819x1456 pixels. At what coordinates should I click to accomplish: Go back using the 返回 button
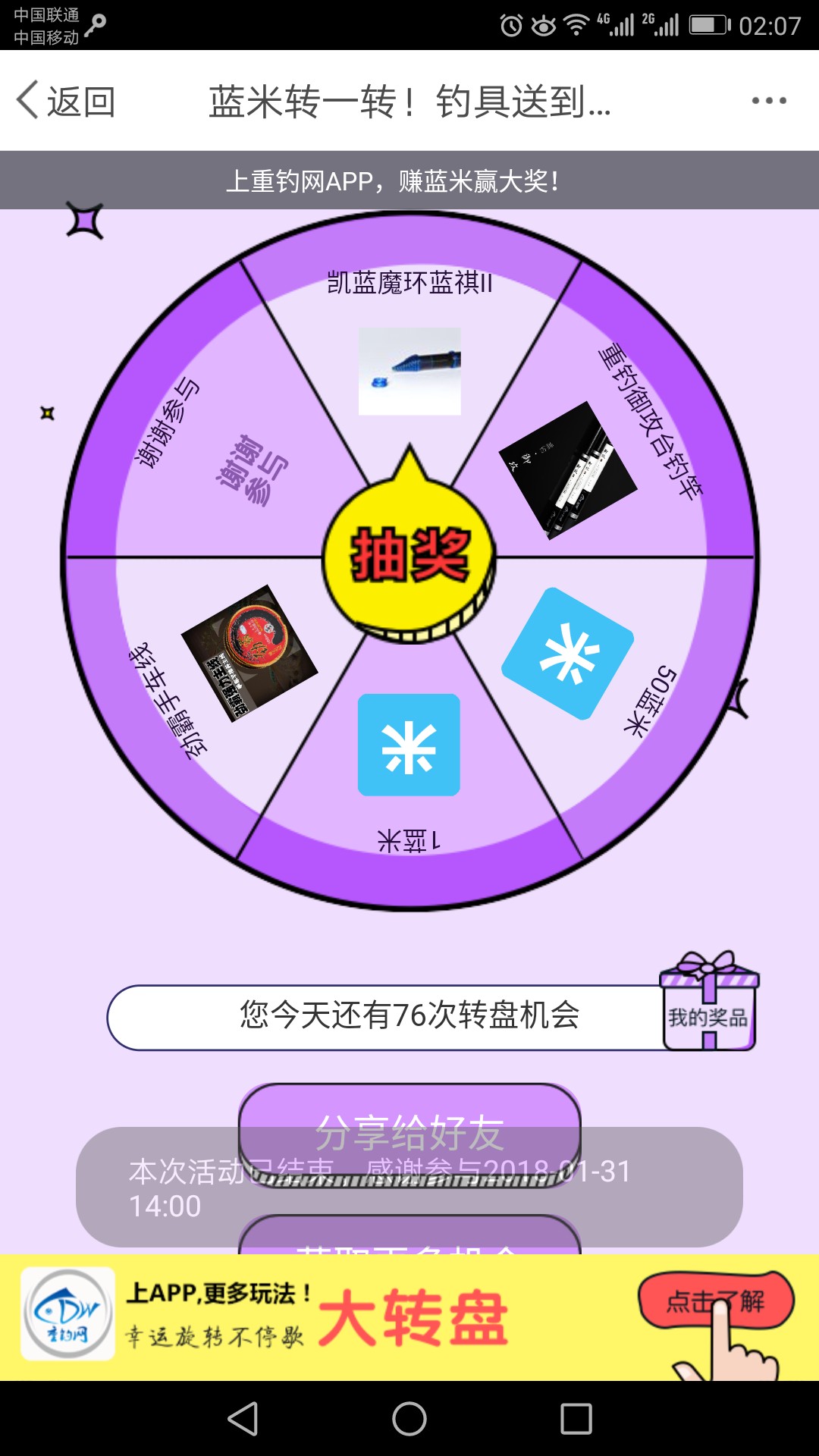(67, 101)
